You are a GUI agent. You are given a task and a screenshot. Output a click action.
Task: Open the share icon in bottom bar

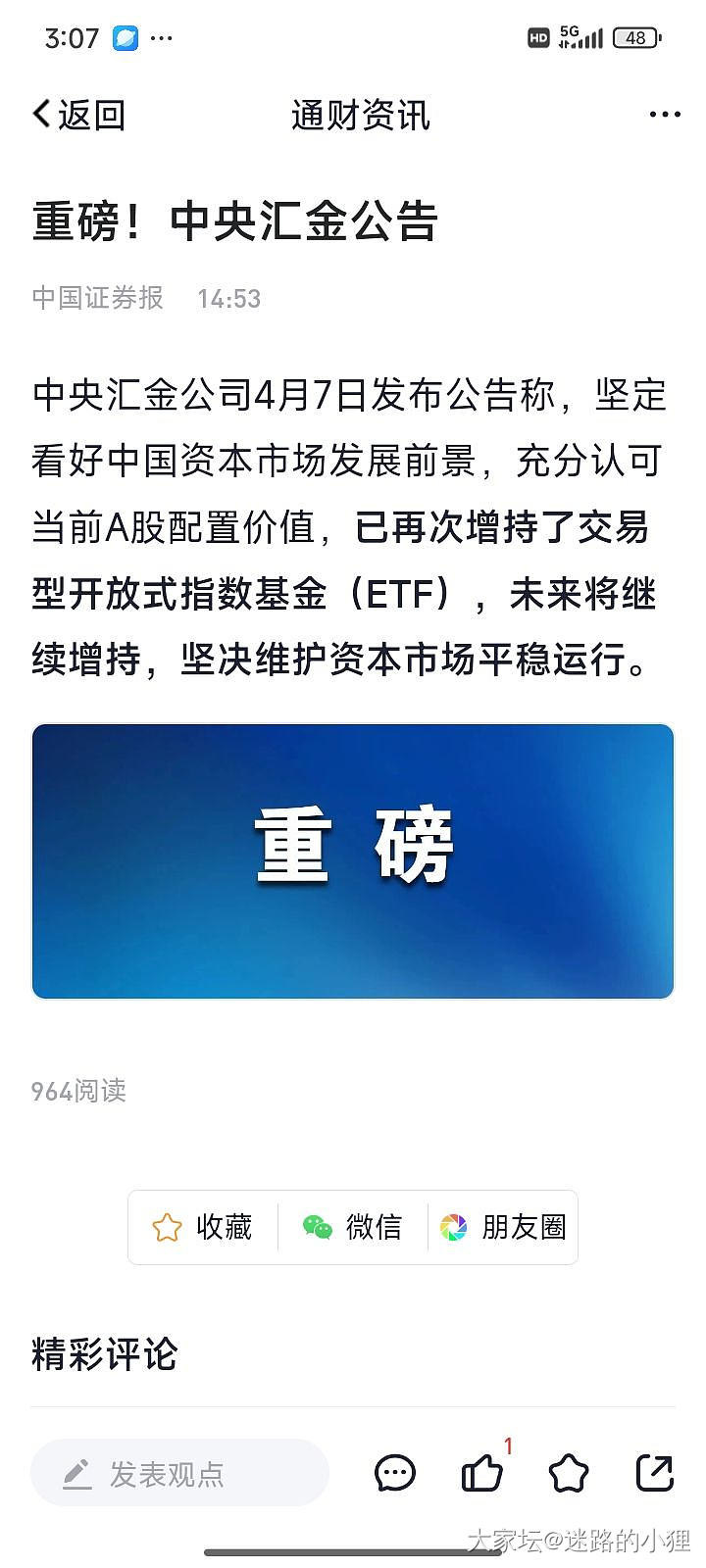click(x=654, y=1473)
